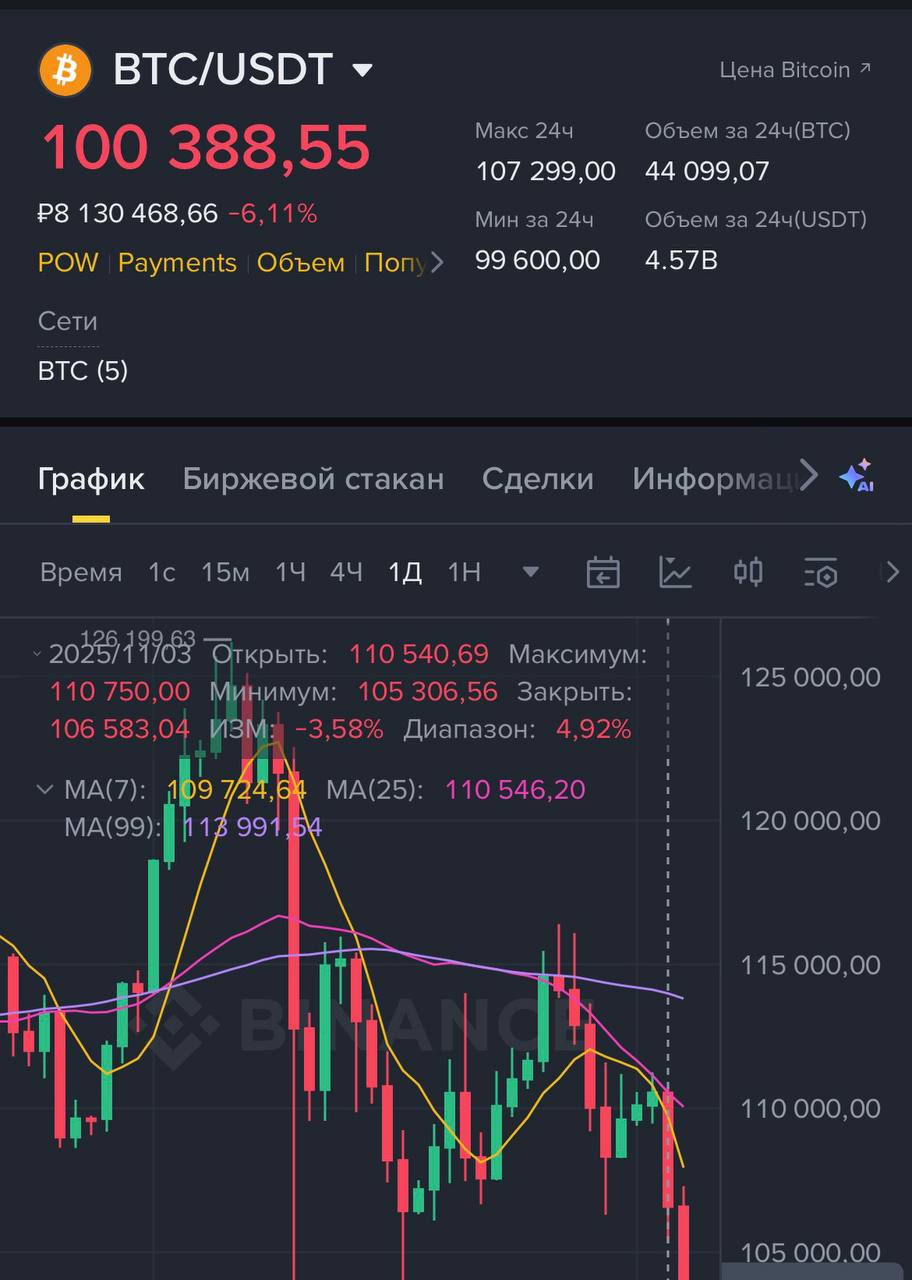This screenshot has height=1280, width=912.
Task: Set chart interval to 1с
Action: 162,573
